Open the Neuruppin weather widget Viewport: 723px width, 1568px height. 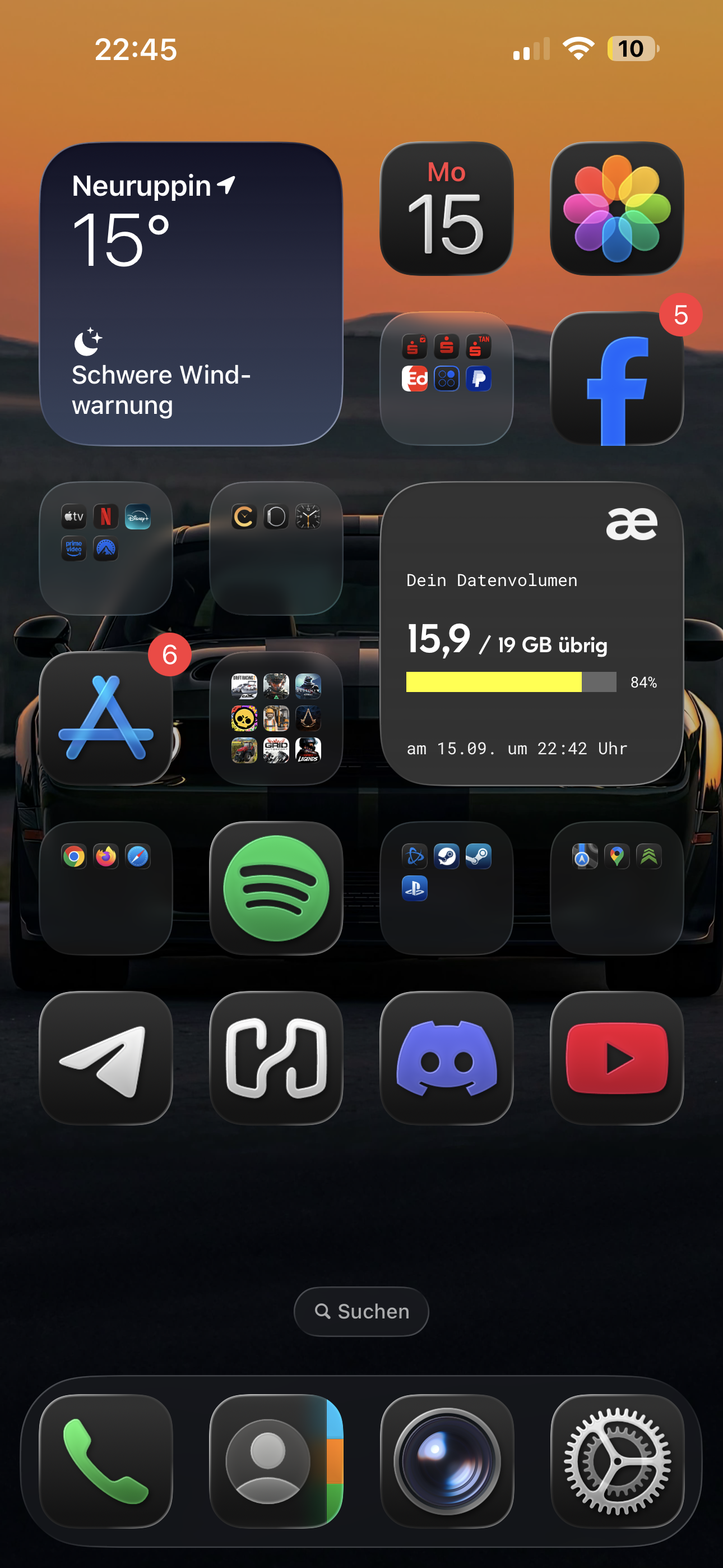click(x=191, y=294)
